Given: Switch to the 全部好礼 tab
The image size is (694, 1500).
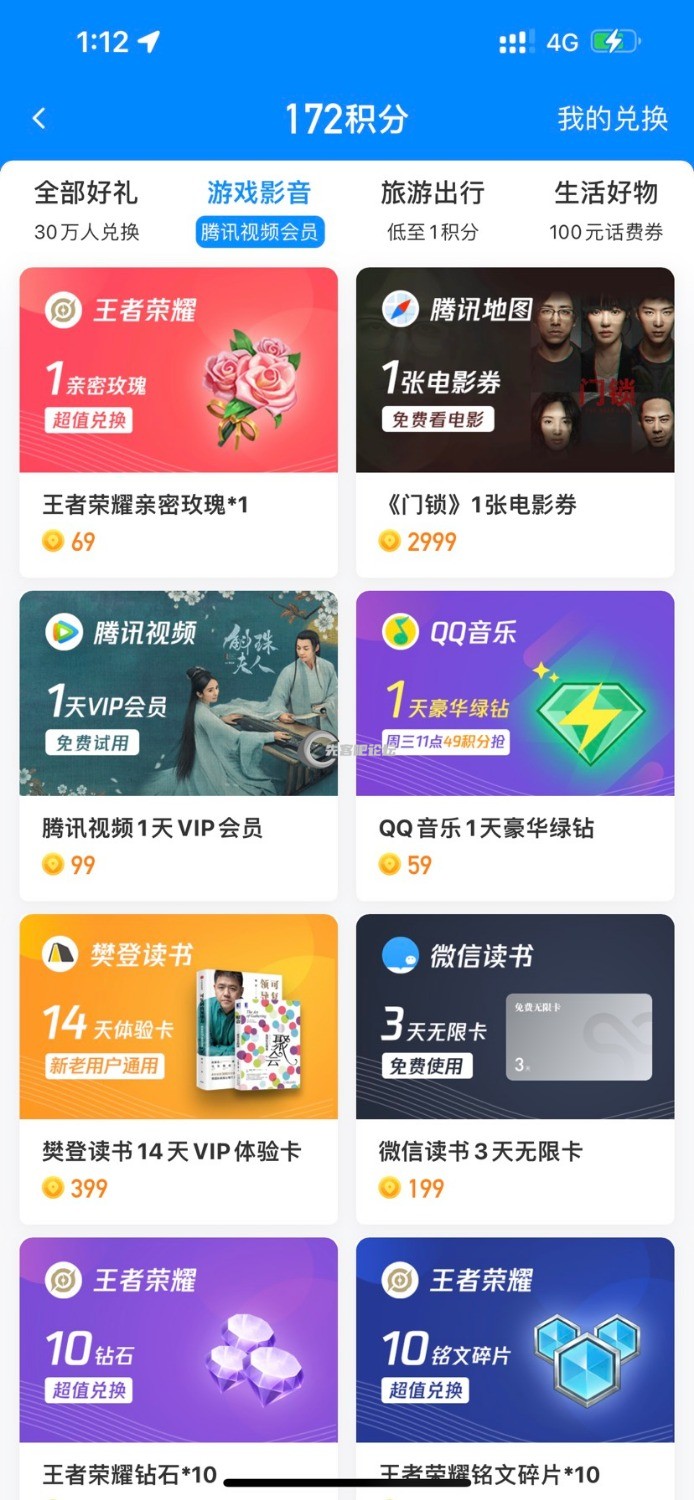Looking at the screenshot, I should click(x=86, y=210).
